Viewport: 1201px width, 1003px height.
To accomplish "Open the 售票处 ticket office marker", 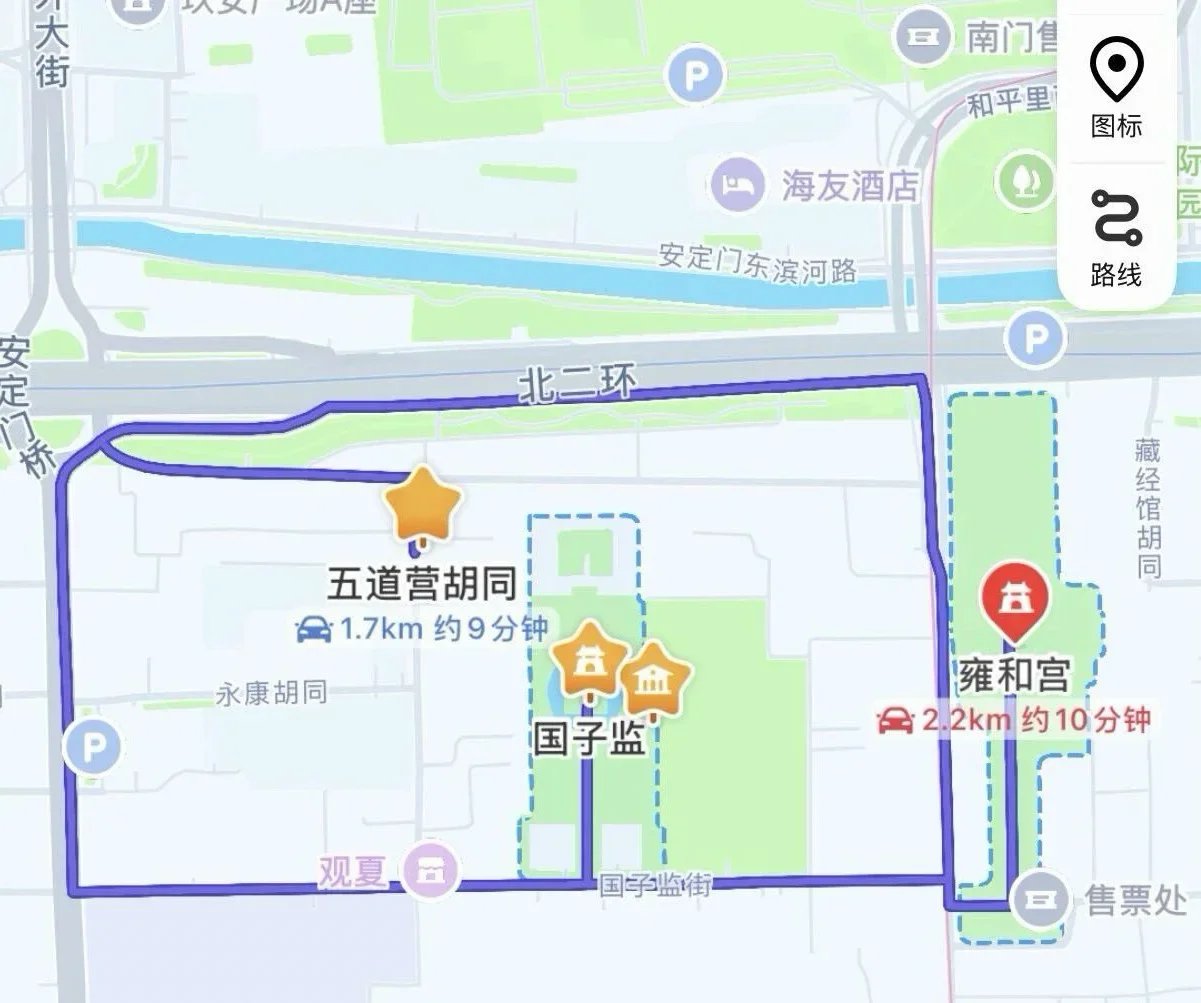I will 1039,899.
